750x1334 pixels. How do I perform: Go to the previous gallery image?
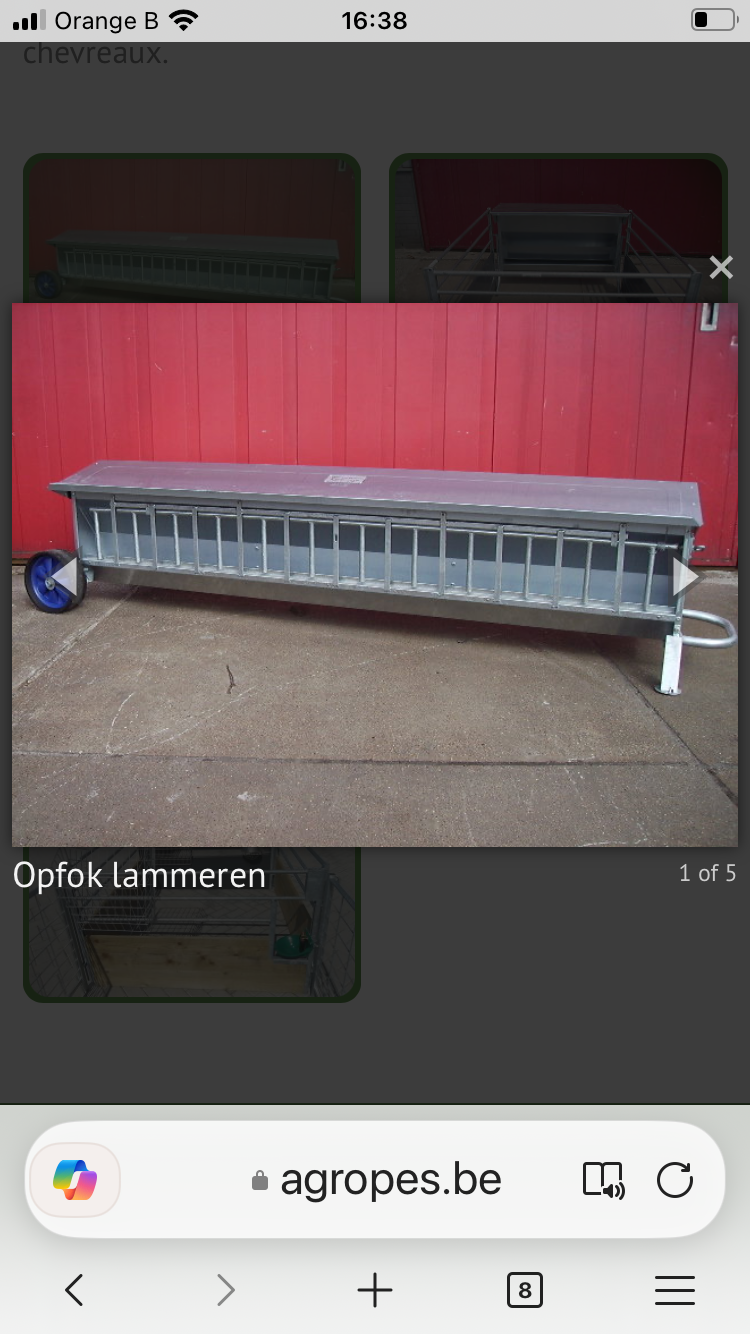pyautogui.click(x=64, y=577)
